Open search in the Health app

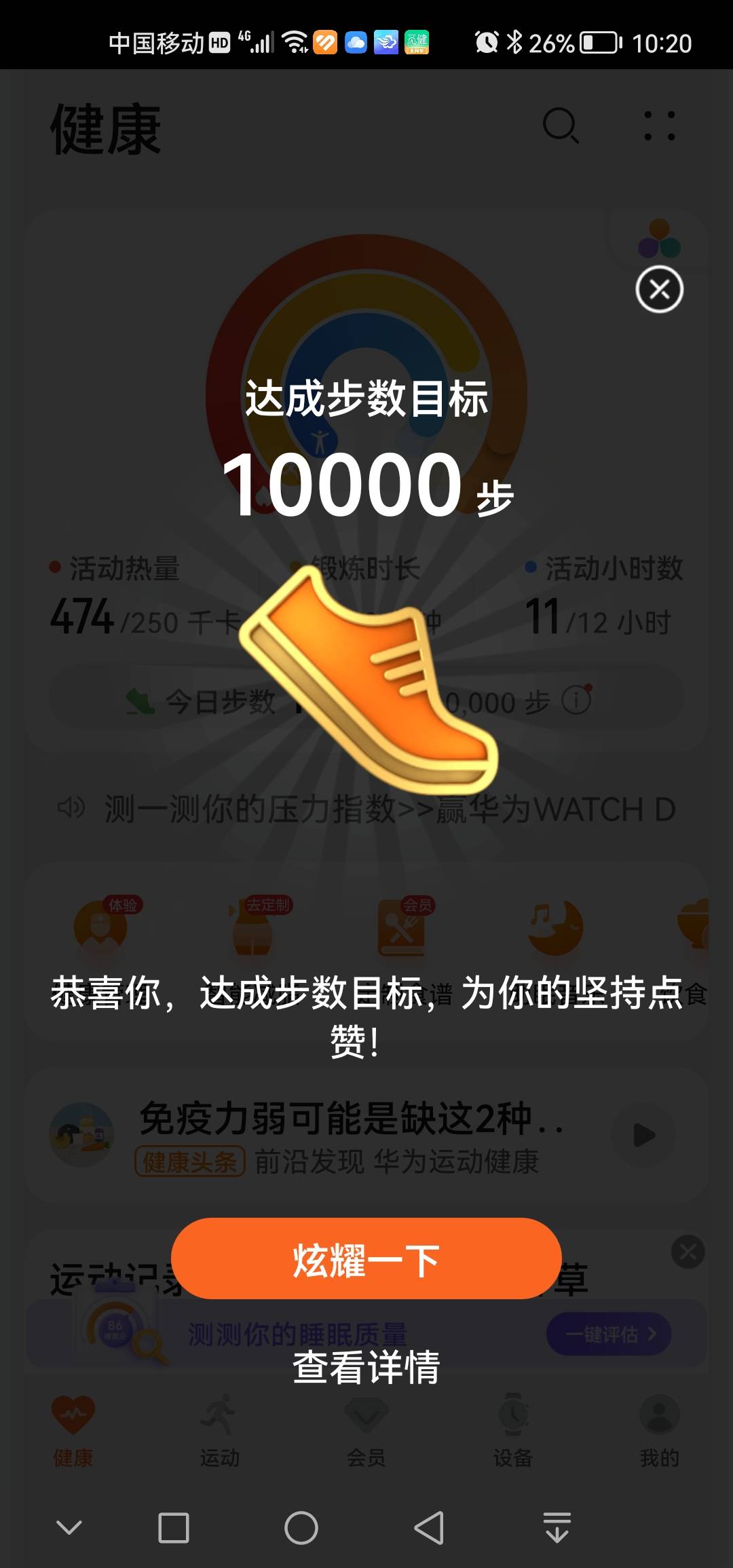561,128
